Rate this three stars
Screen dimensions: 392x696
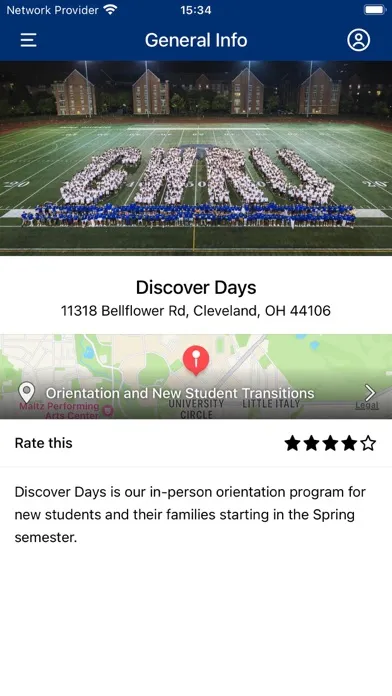(x=330, y=443)
